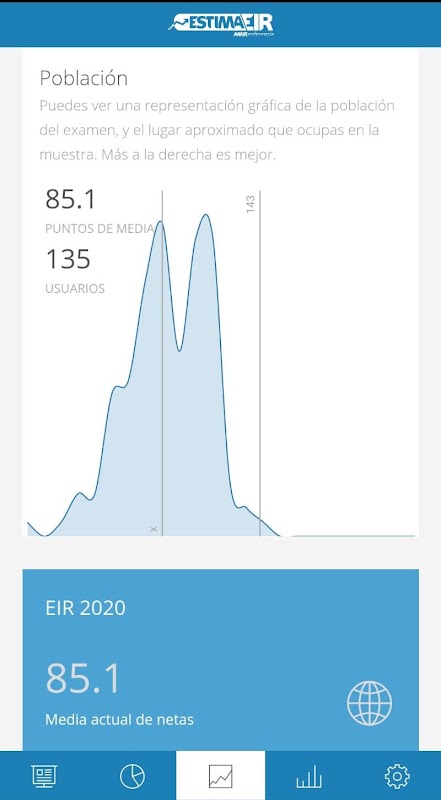Tap the globe icon on EIR 2020
Viewport: 441px width, 800px height.
pyautogui.click(x=370, y=703)
